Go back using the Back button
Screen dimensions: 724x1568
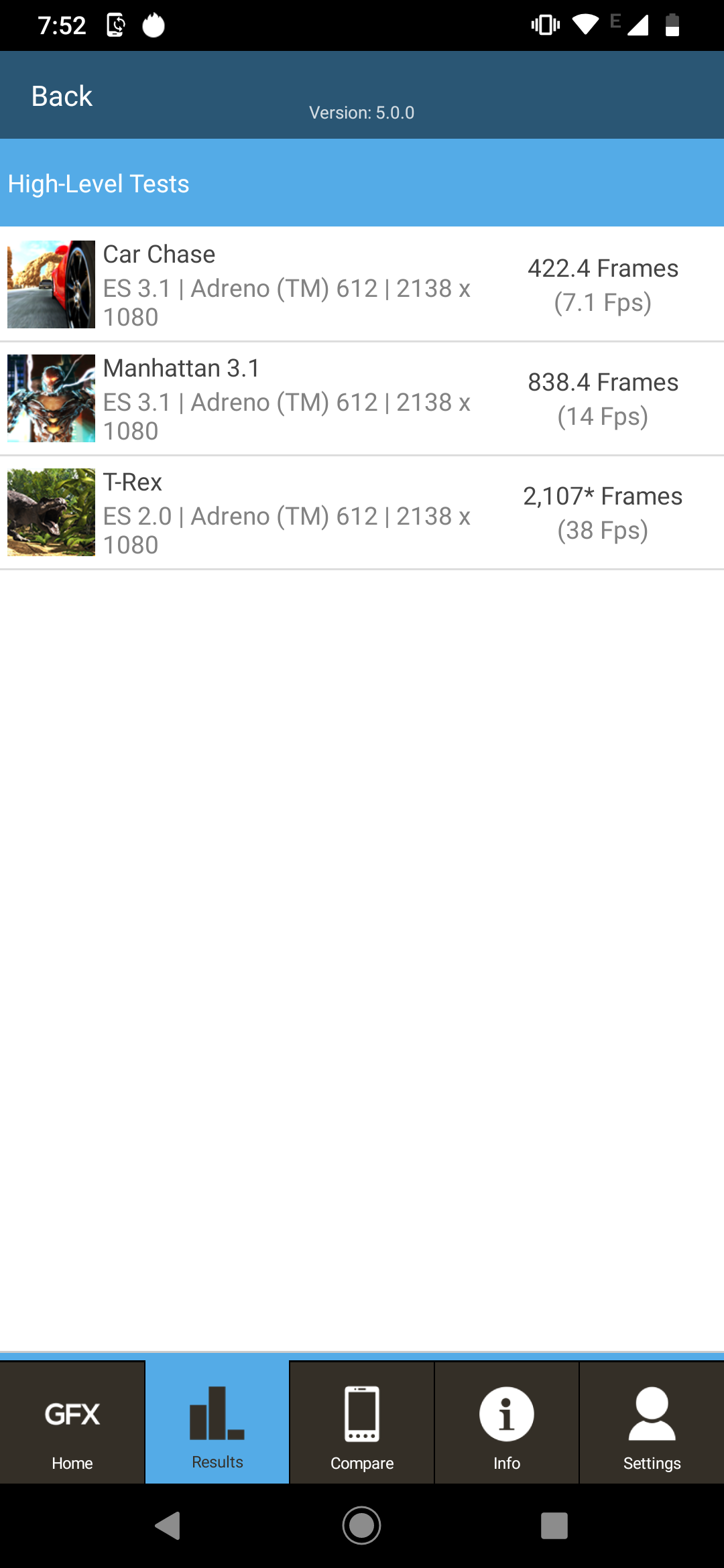click(62, 96)
